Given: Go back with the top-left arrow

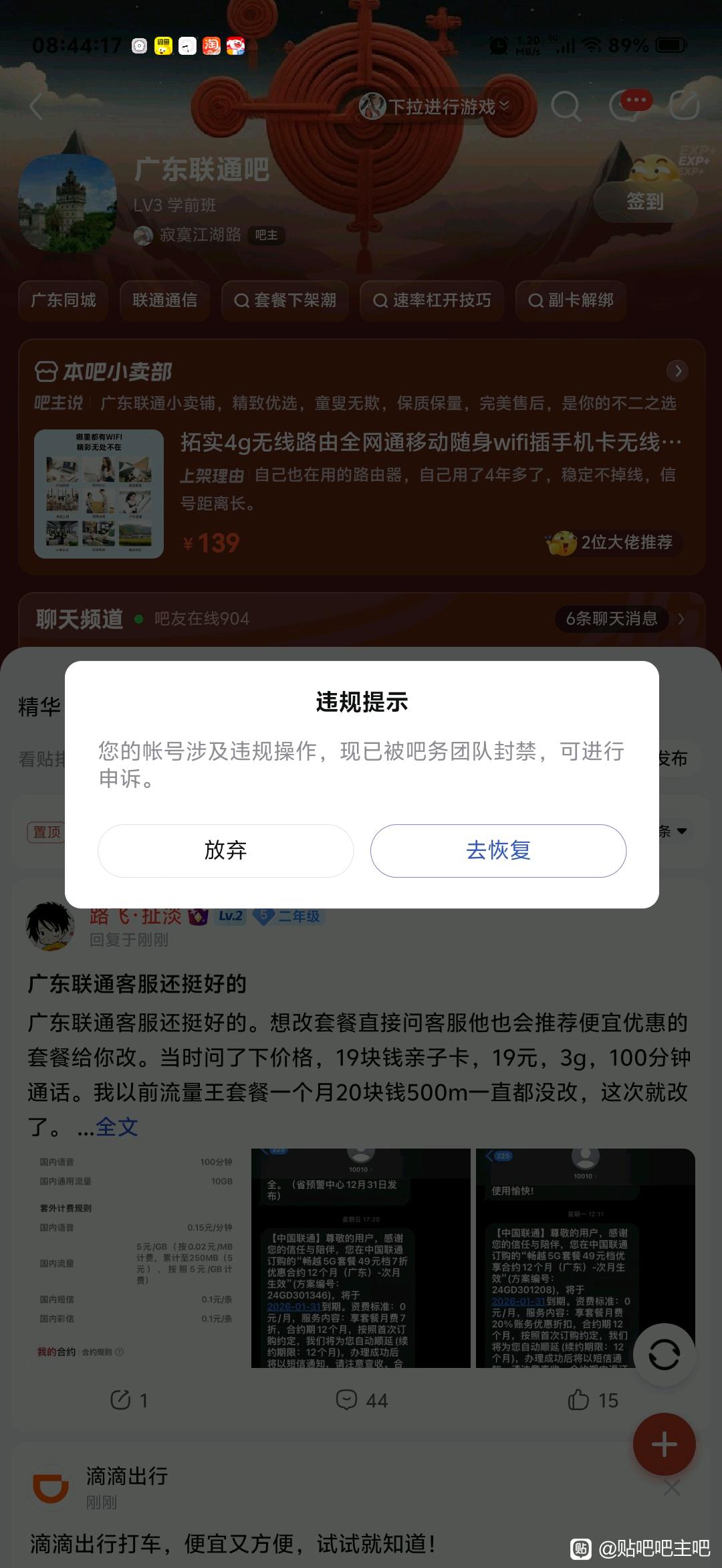Looking at the screenshot, I should (37, 106).
